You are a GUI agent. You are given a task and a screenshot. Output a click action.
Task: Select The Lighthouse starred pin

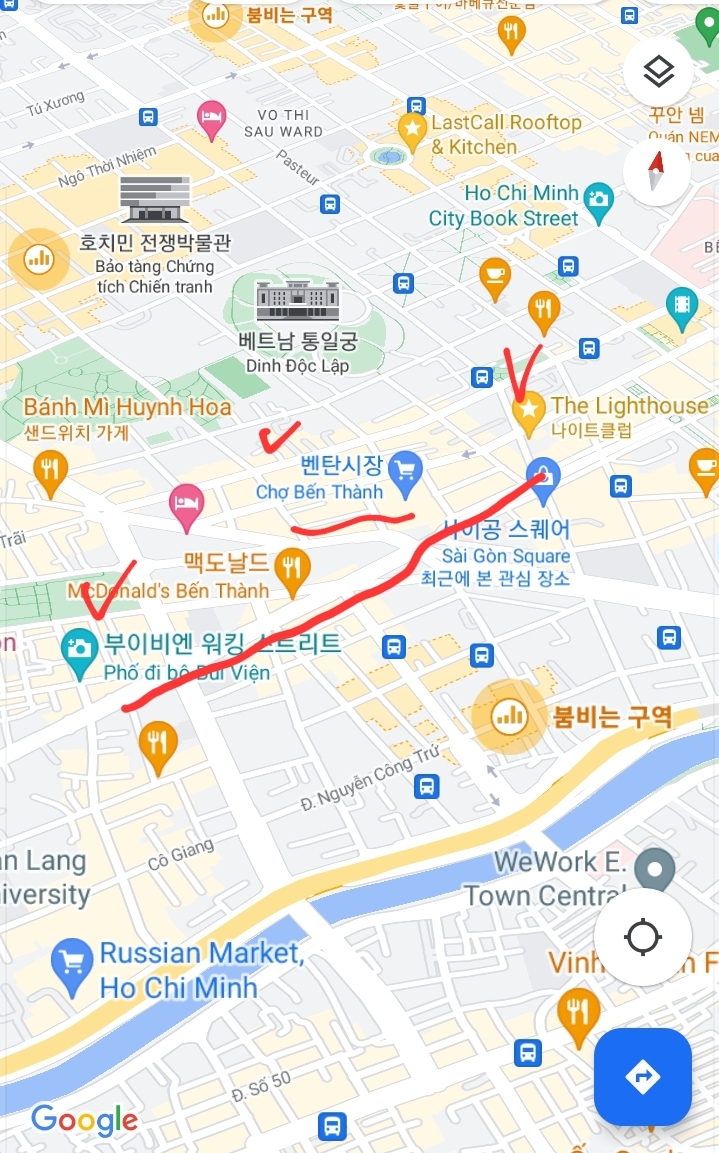tap(528, 413)
